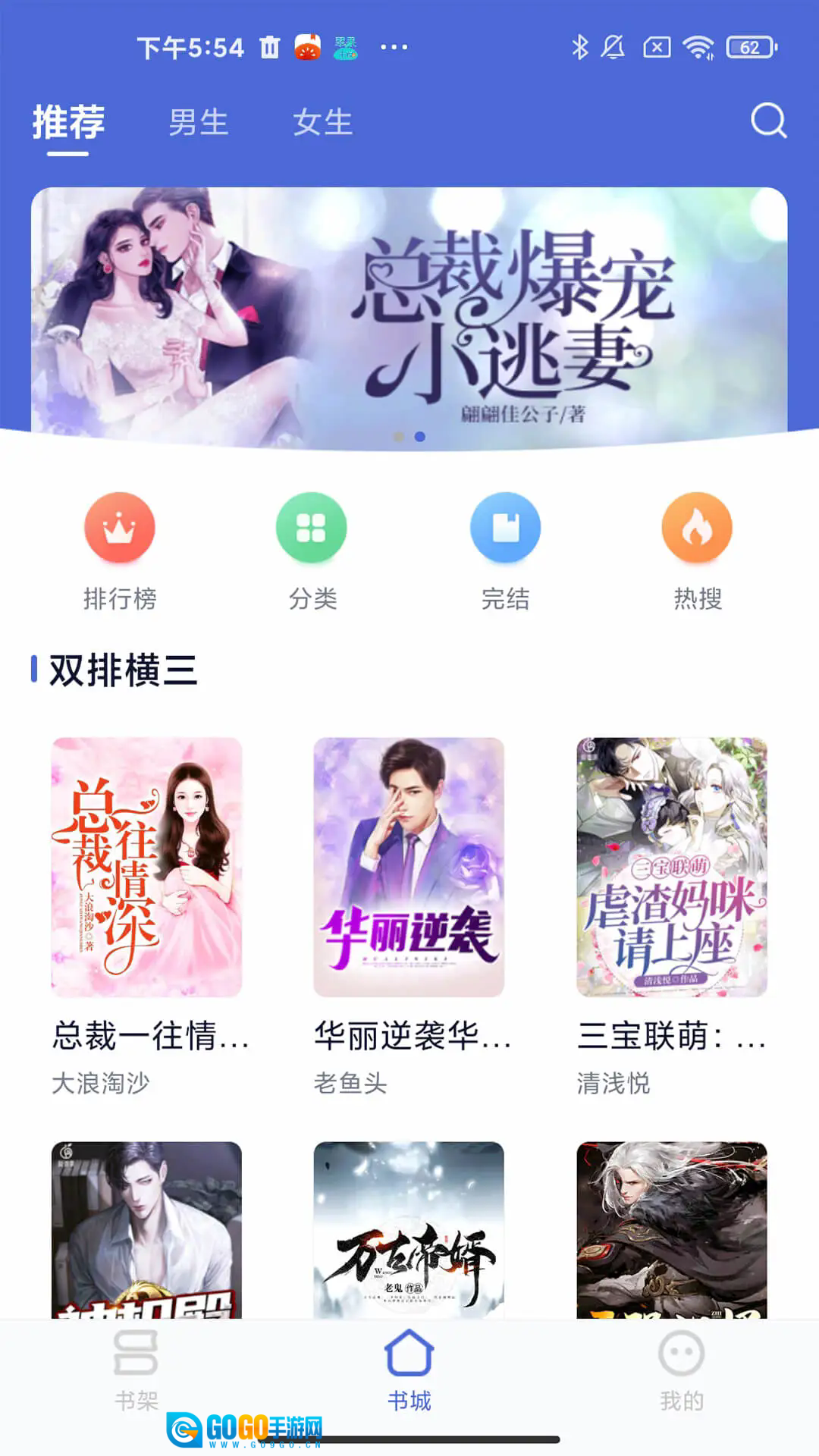Viewport: 819px width, 1456px height.
Task: Open the 万古帝婿 book cover
Action: 409,1228
